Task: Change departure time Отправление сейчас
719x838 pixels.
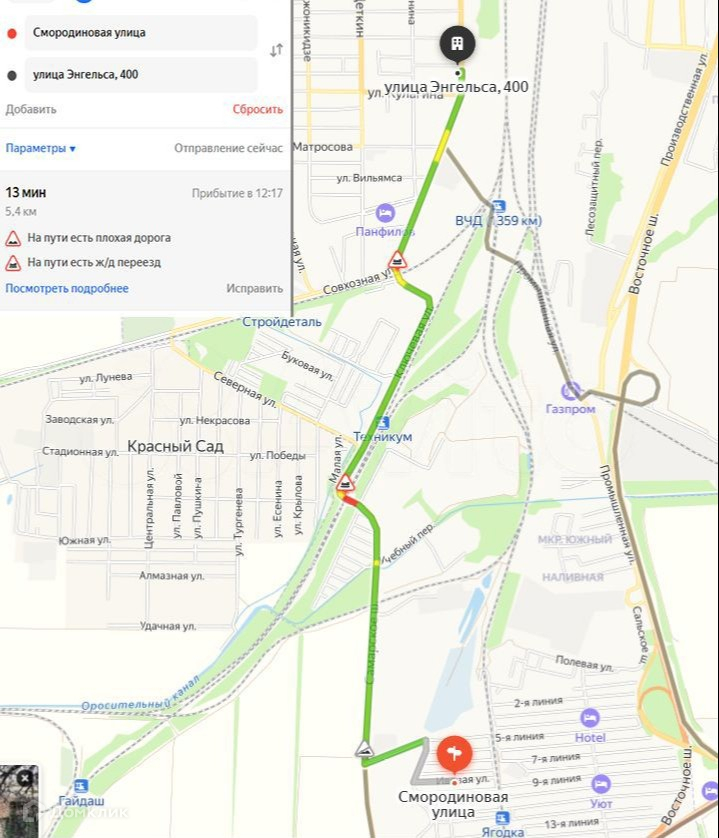Action: 228,148
